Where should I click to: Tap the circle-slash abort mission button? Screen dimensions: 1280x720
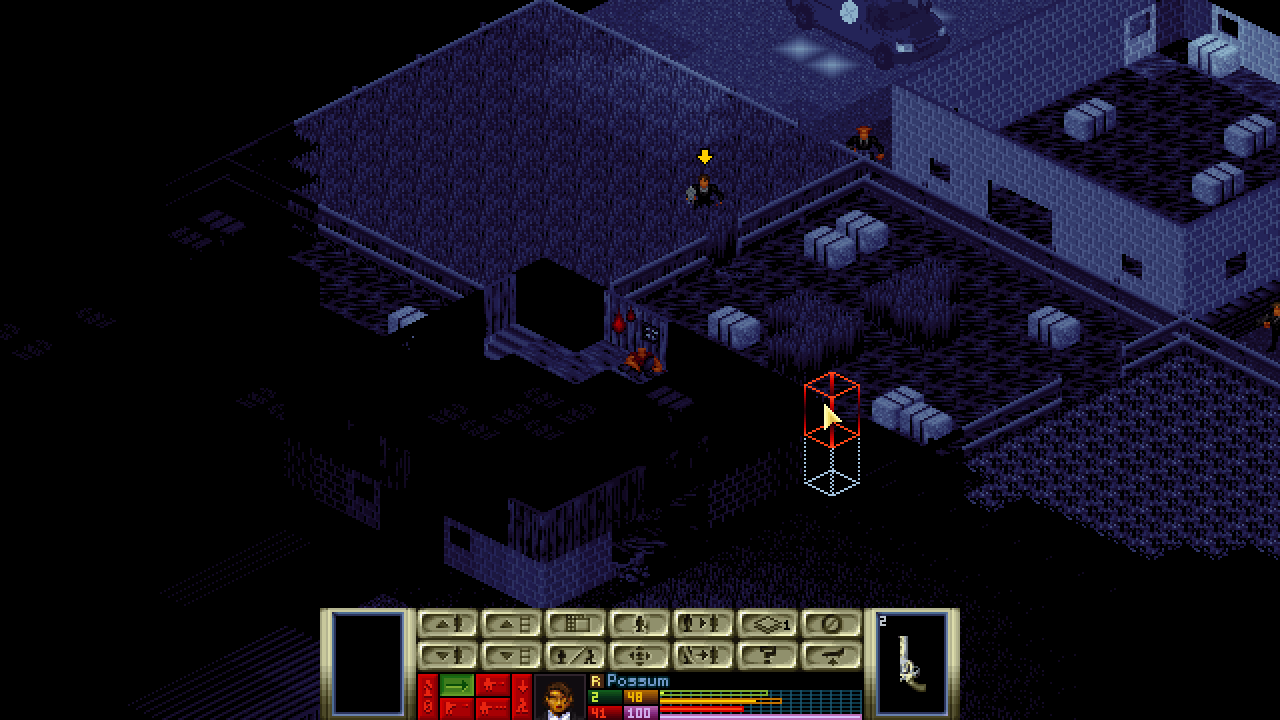[x=831, y=624]
